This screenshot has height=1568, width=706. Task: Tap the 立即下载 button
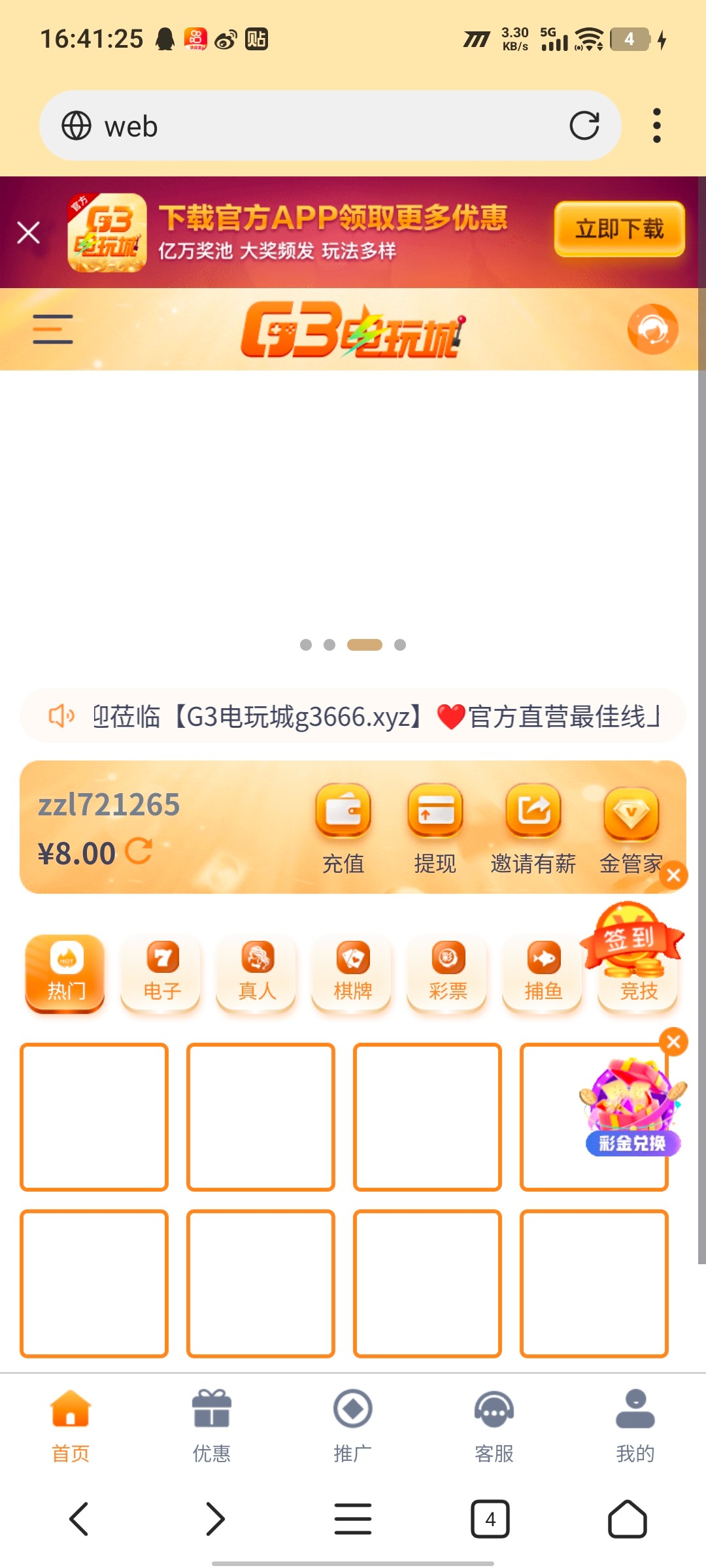[618, 229]
